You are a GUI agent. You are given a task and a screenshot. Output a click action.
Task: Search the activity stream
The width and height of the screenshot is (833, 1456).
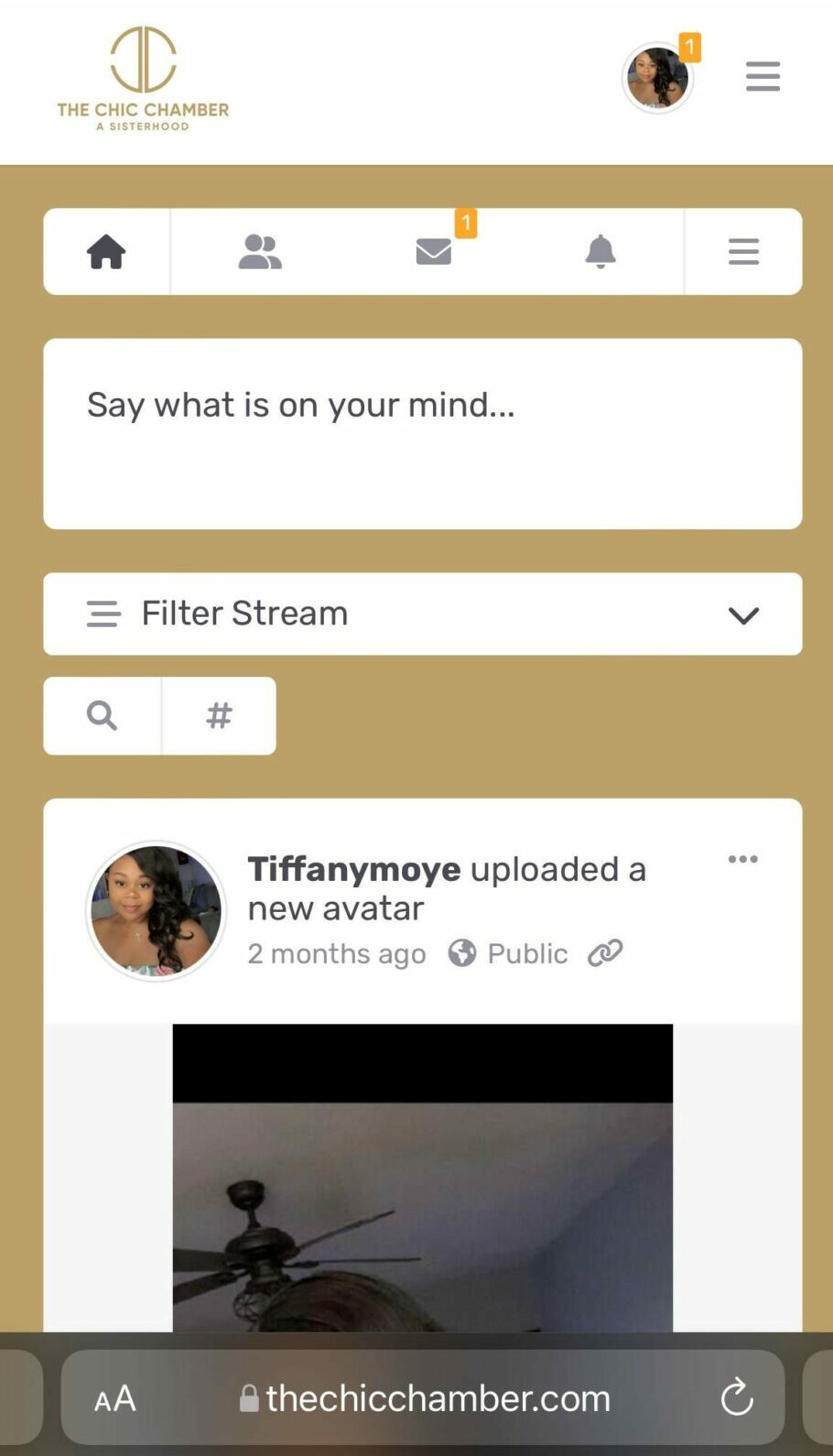point(102,715)
